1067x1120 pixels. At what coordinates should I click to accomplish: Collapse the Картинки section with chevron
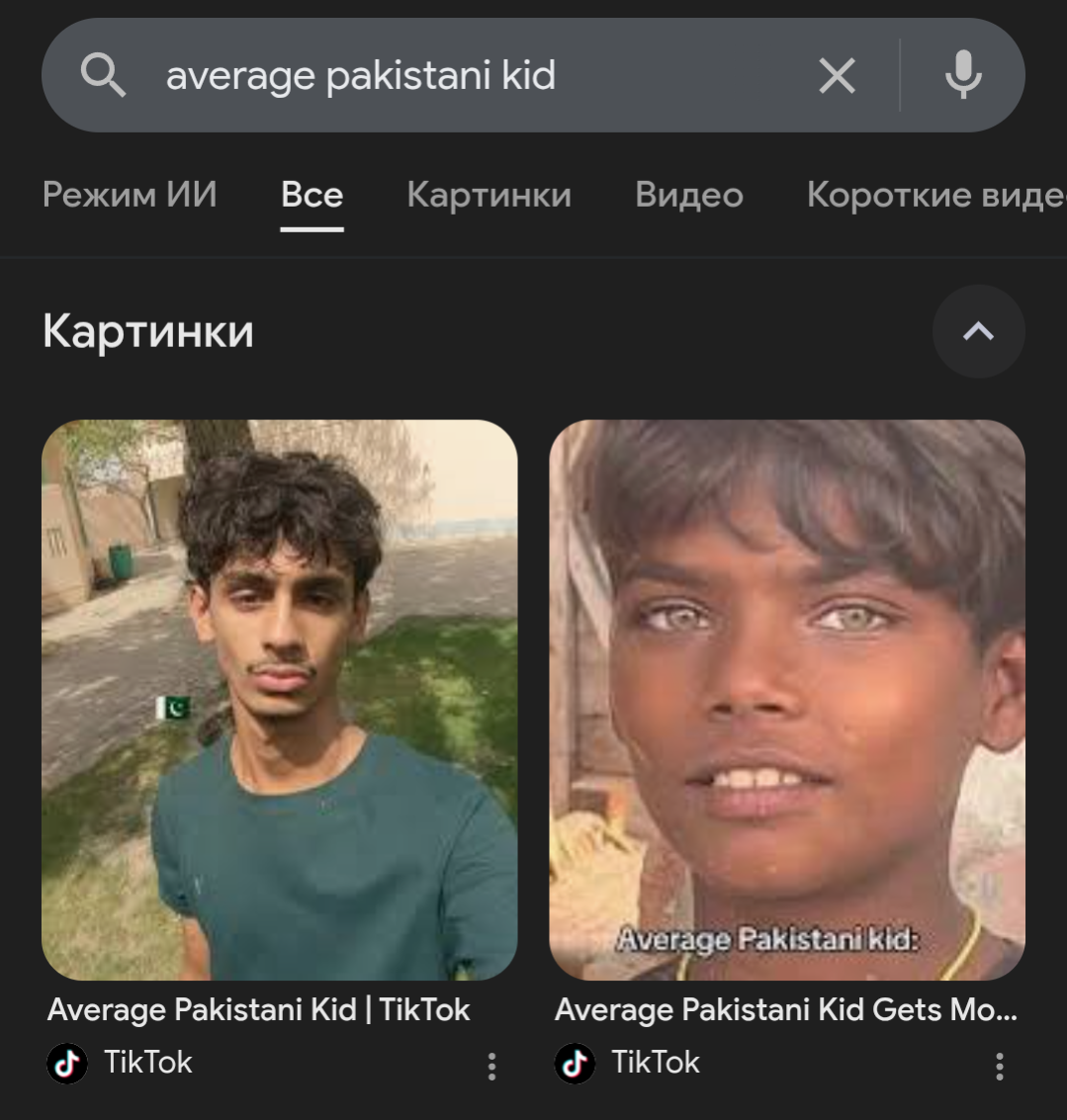(x=978, y=331)
